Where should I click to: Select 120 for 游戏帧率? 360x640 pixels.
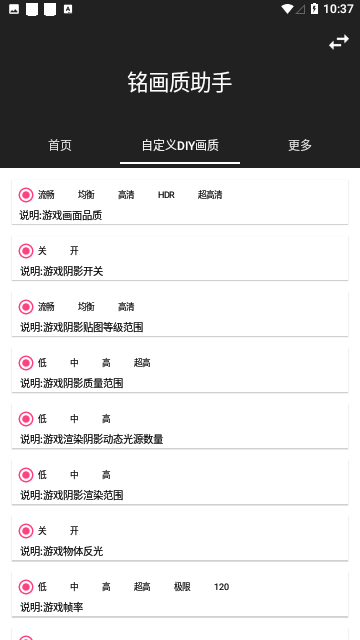pyautogui.click(x=221, y=587)
